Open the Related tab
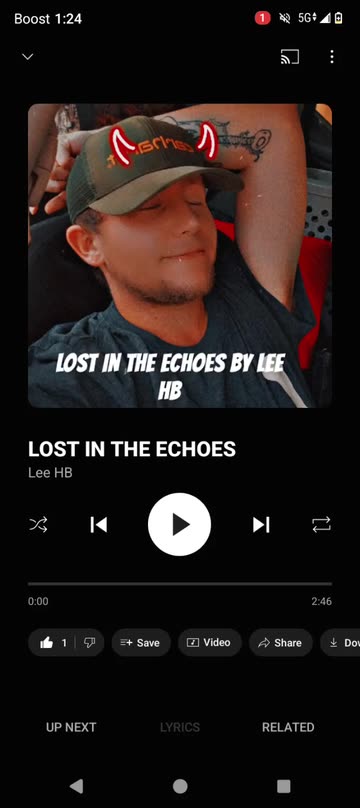The height and width of the screenshot is (808, 360). point(288,727)
